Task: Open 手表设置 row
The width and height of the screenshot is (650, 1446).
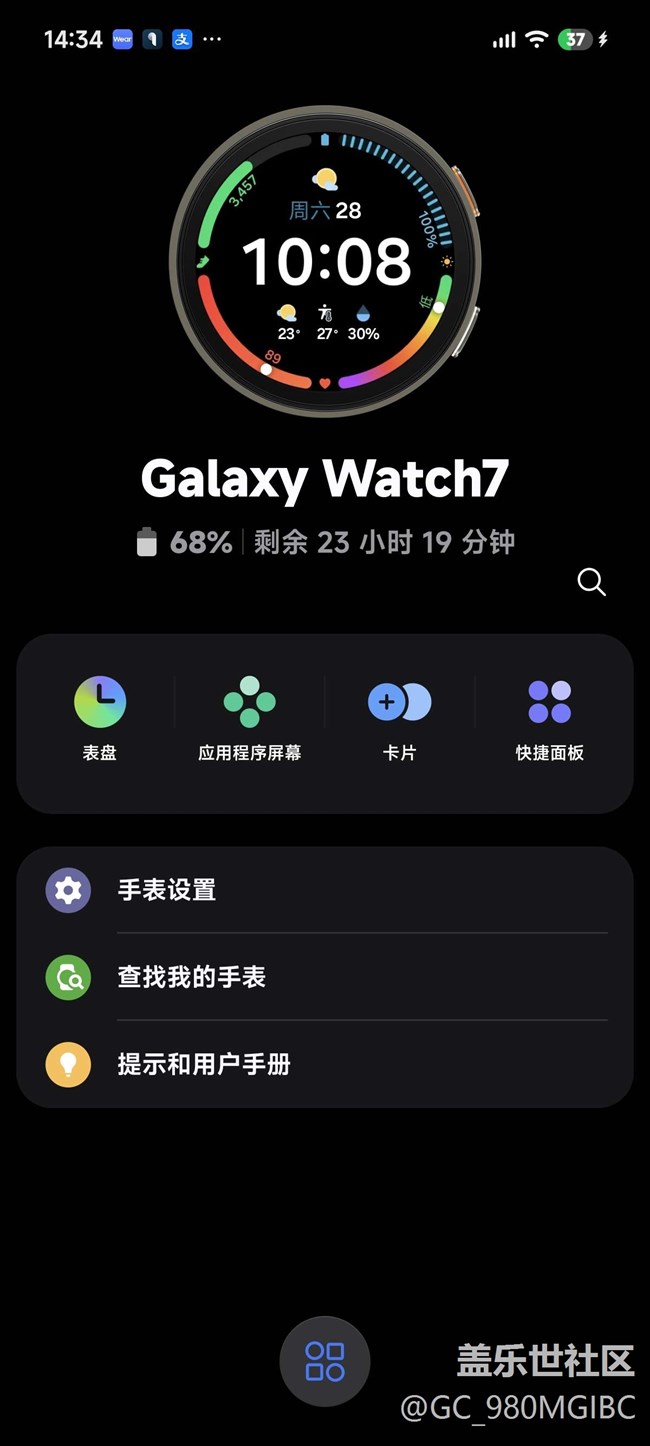Action: pyautogui.click(x=324, y=890)
